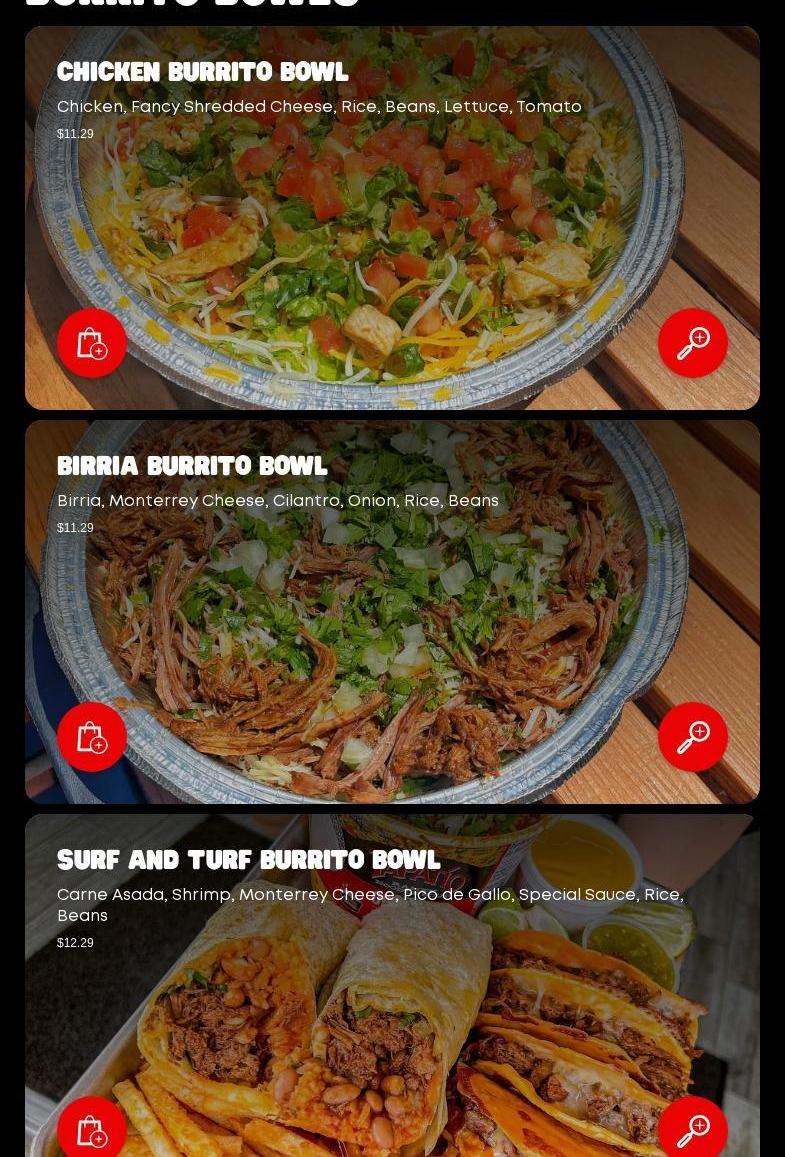Enlarge the Birria Burrito Bowl image
This screenshot has width=785, height=1157.
[692, 737]
